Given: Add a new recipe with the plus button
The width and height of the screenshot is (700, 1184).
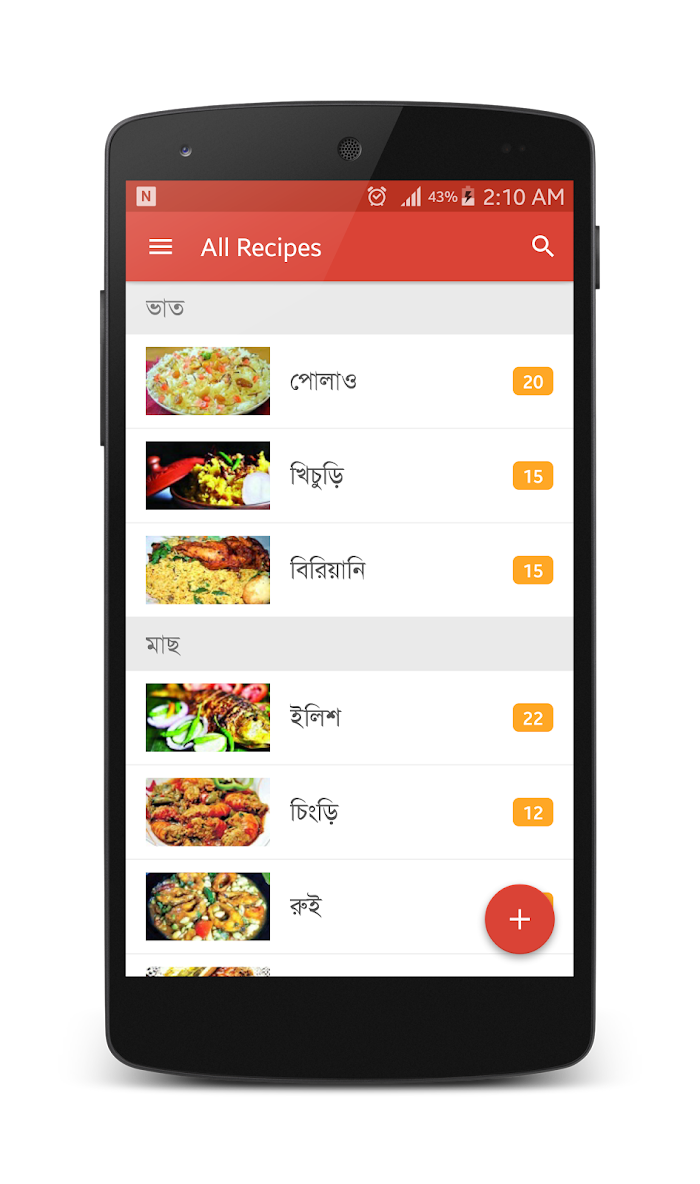Looking at the screenshot, I should 520,919.
